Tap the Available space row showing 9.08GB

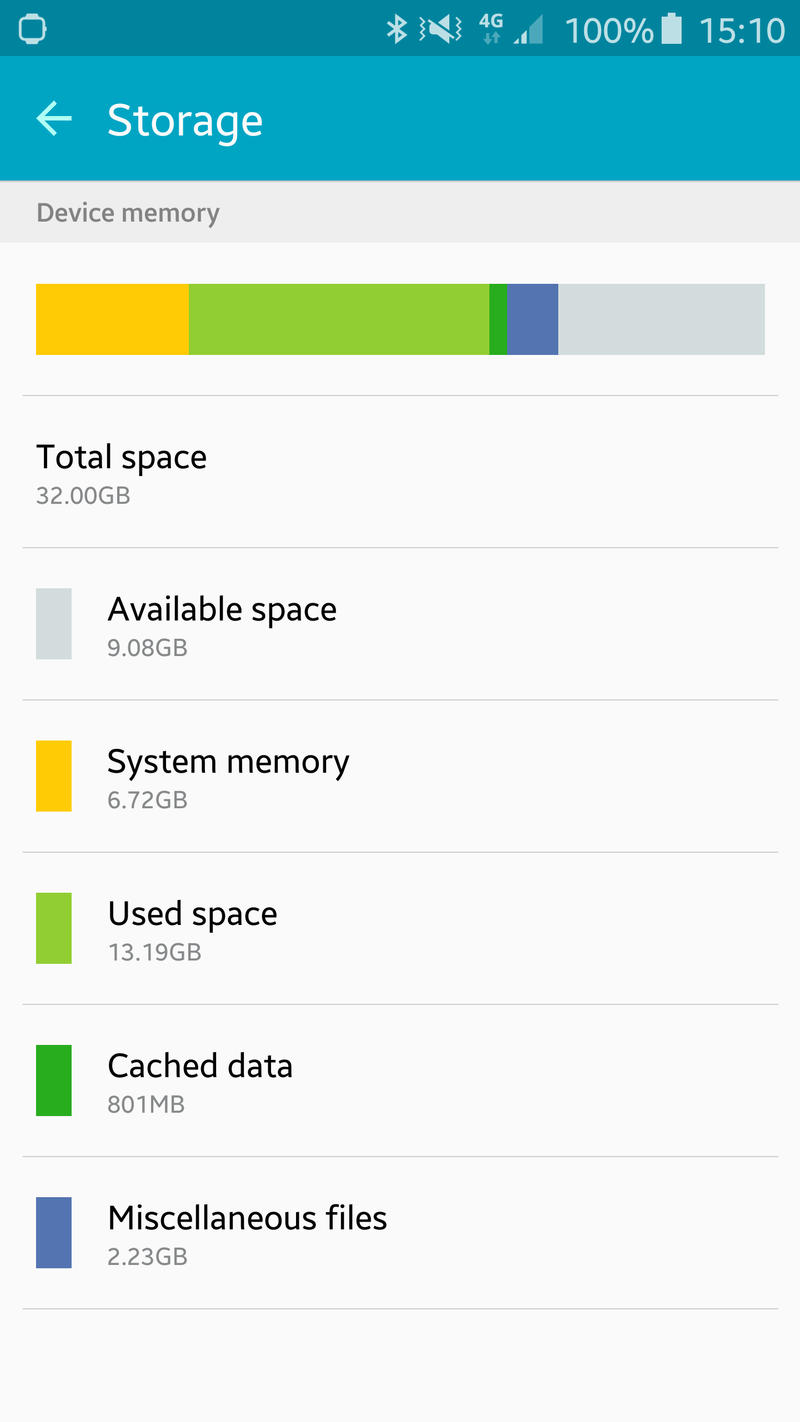tap(400, 623)
